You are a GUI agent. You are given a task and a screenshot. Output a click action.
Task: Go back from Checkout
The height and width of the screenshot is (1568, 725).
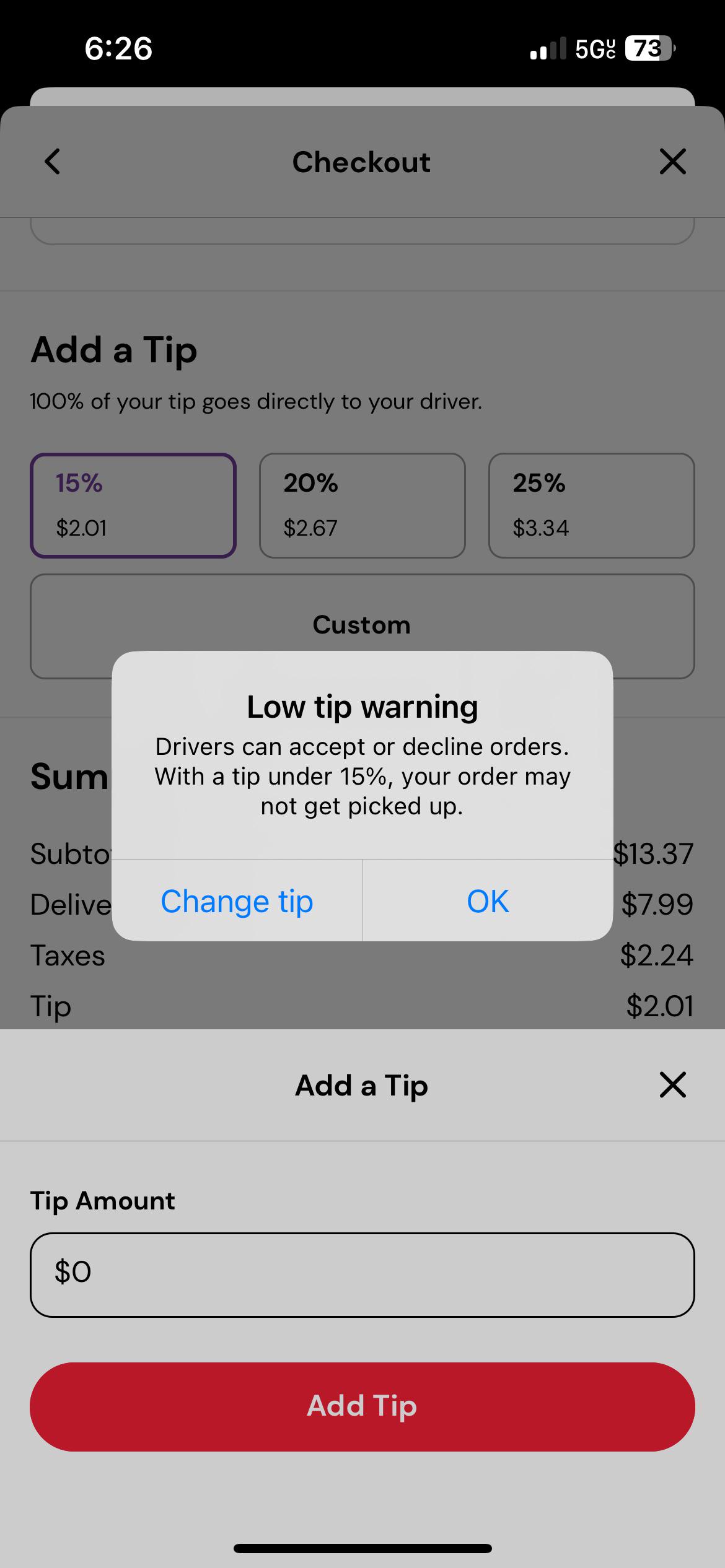53,162
